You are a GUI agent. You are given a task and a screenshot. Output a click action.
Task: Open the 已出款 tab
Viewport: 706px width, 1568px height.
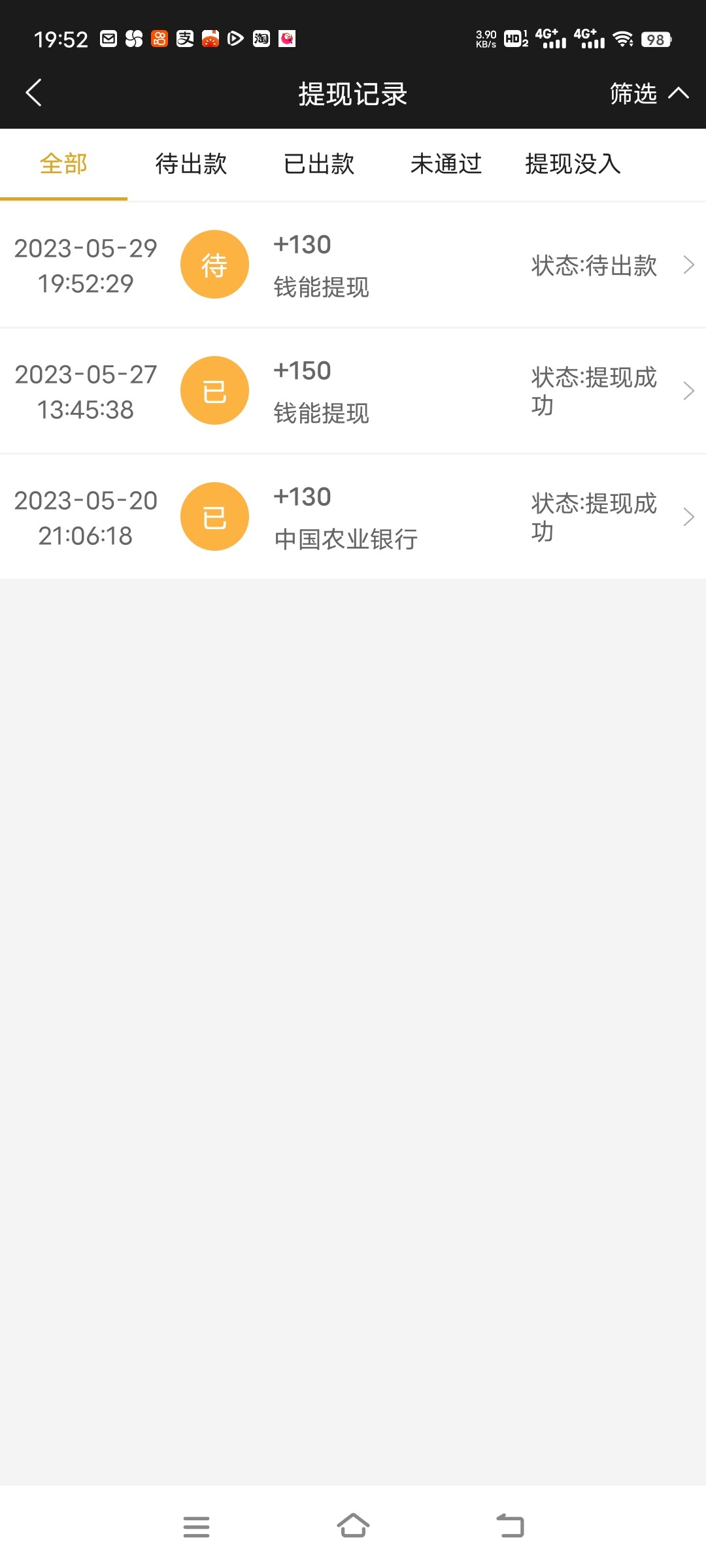[x=318, y=165]
